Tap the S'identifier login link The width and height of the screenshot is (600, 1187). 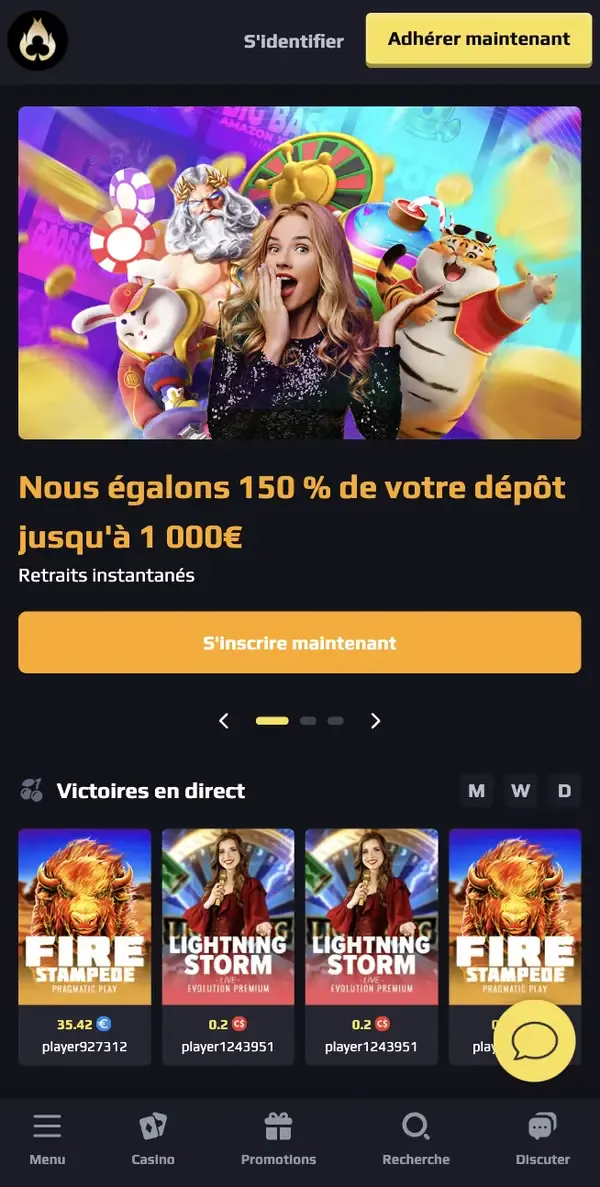(294, 41)
